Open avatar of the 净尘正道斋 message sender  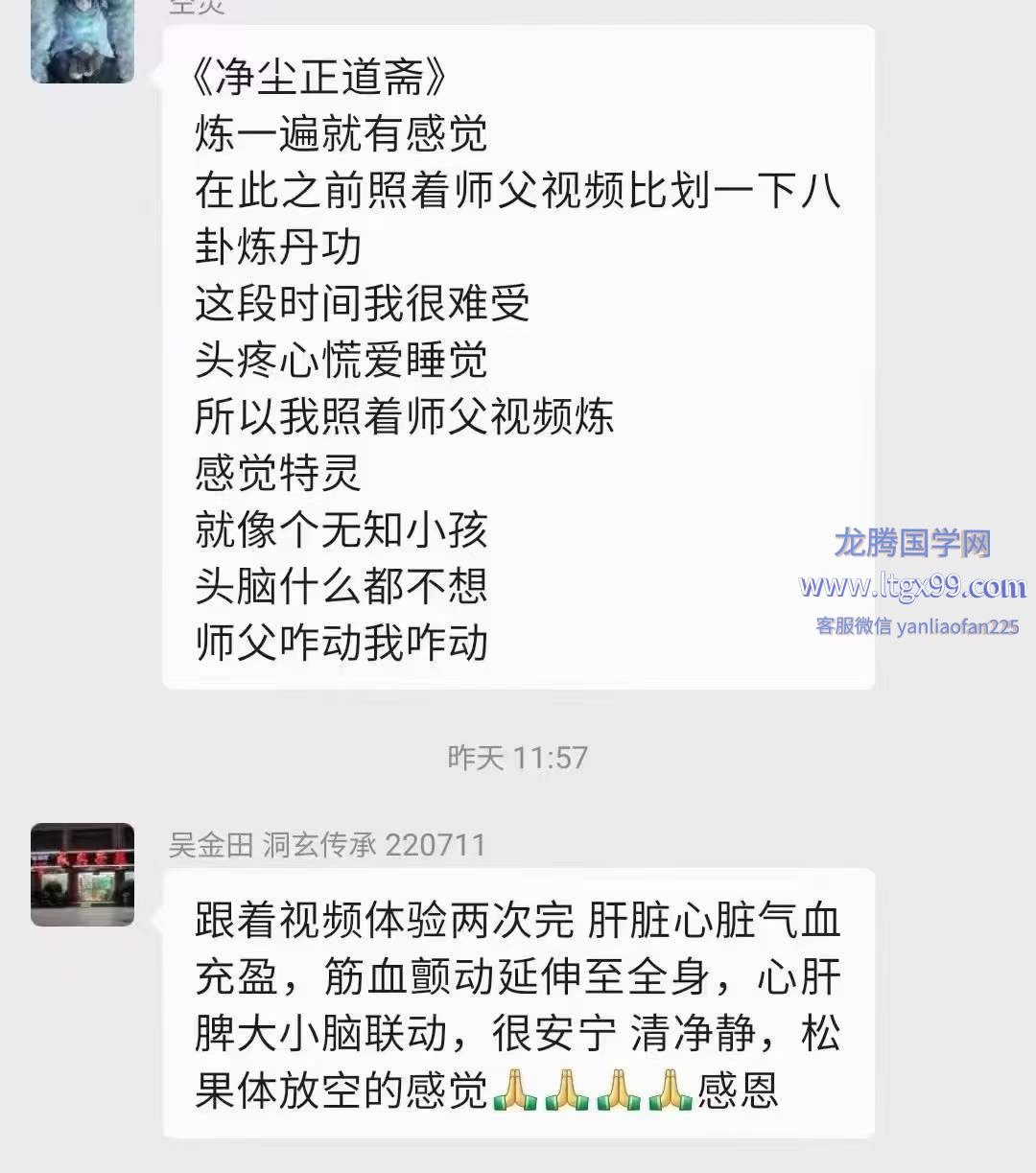tap(82, 40)
